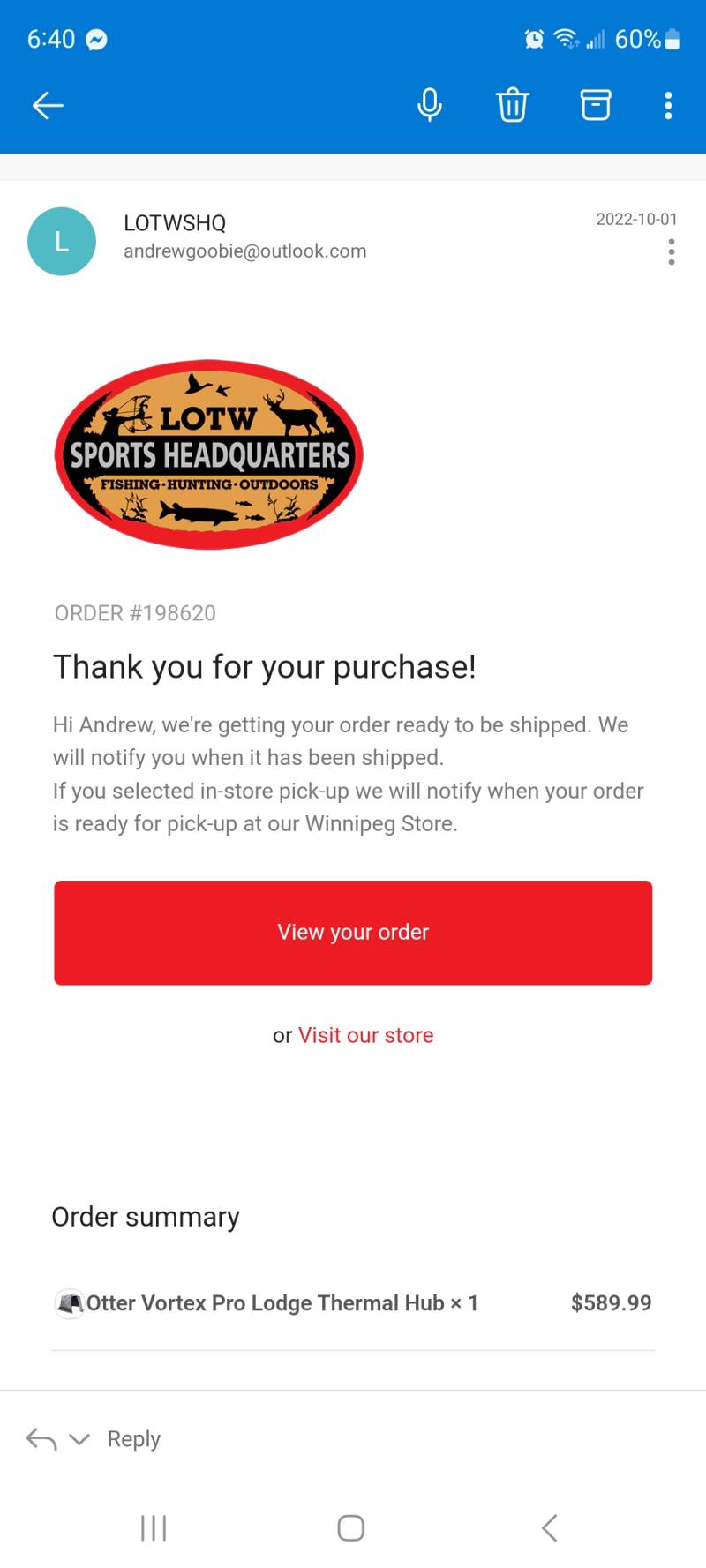Tap the microphone icon in the toolbar
Screen dimensions: 706x1568
(430, 105)
